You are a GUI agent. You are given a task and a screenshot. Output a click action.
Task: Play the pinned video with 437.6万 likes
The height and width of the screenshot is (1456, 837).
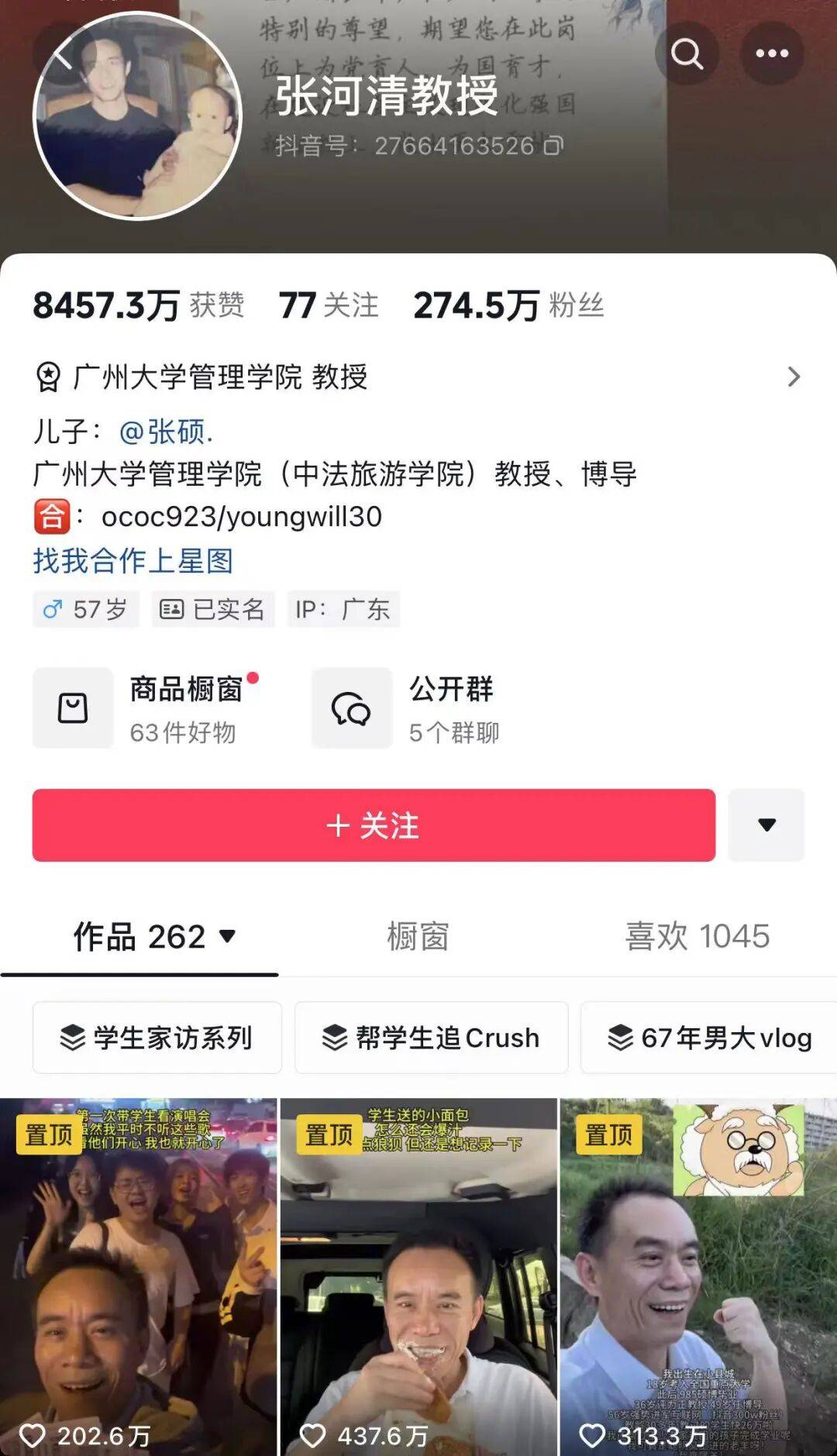click(x=418, y=1279)
